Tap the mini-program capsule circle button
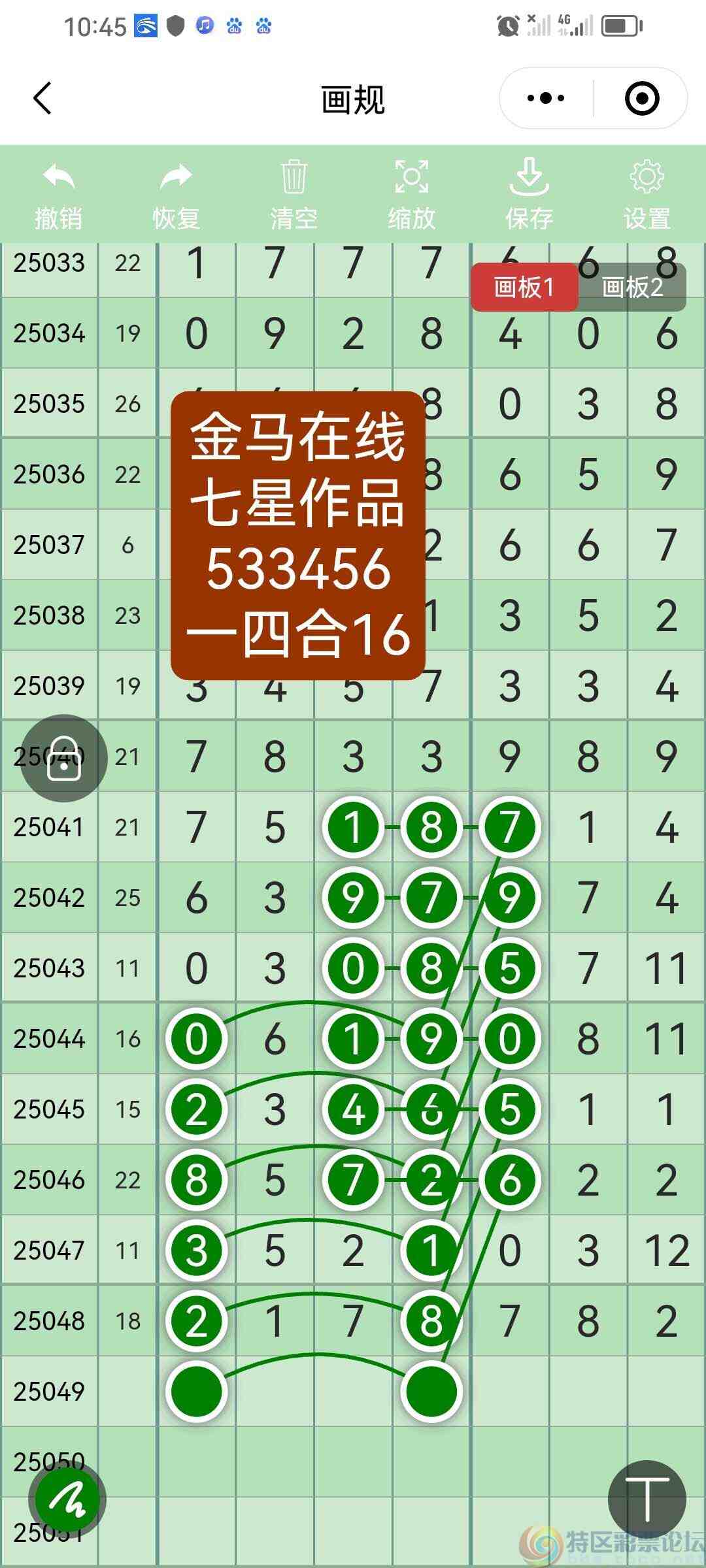This screenshot has width=706, height=1568. 643,98
